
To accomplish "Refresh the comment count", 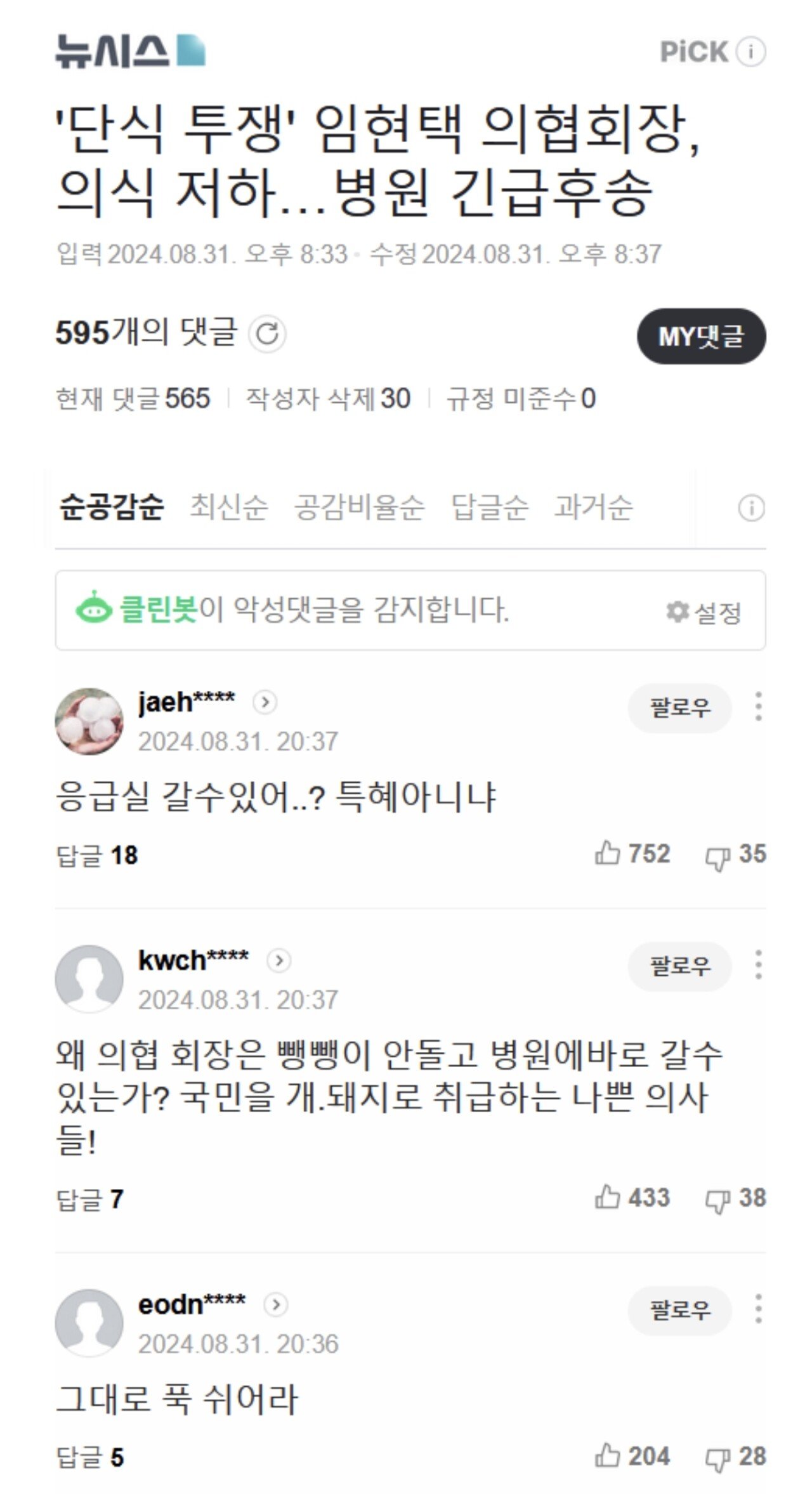I will pyautogui.click(x=267, y=334).
